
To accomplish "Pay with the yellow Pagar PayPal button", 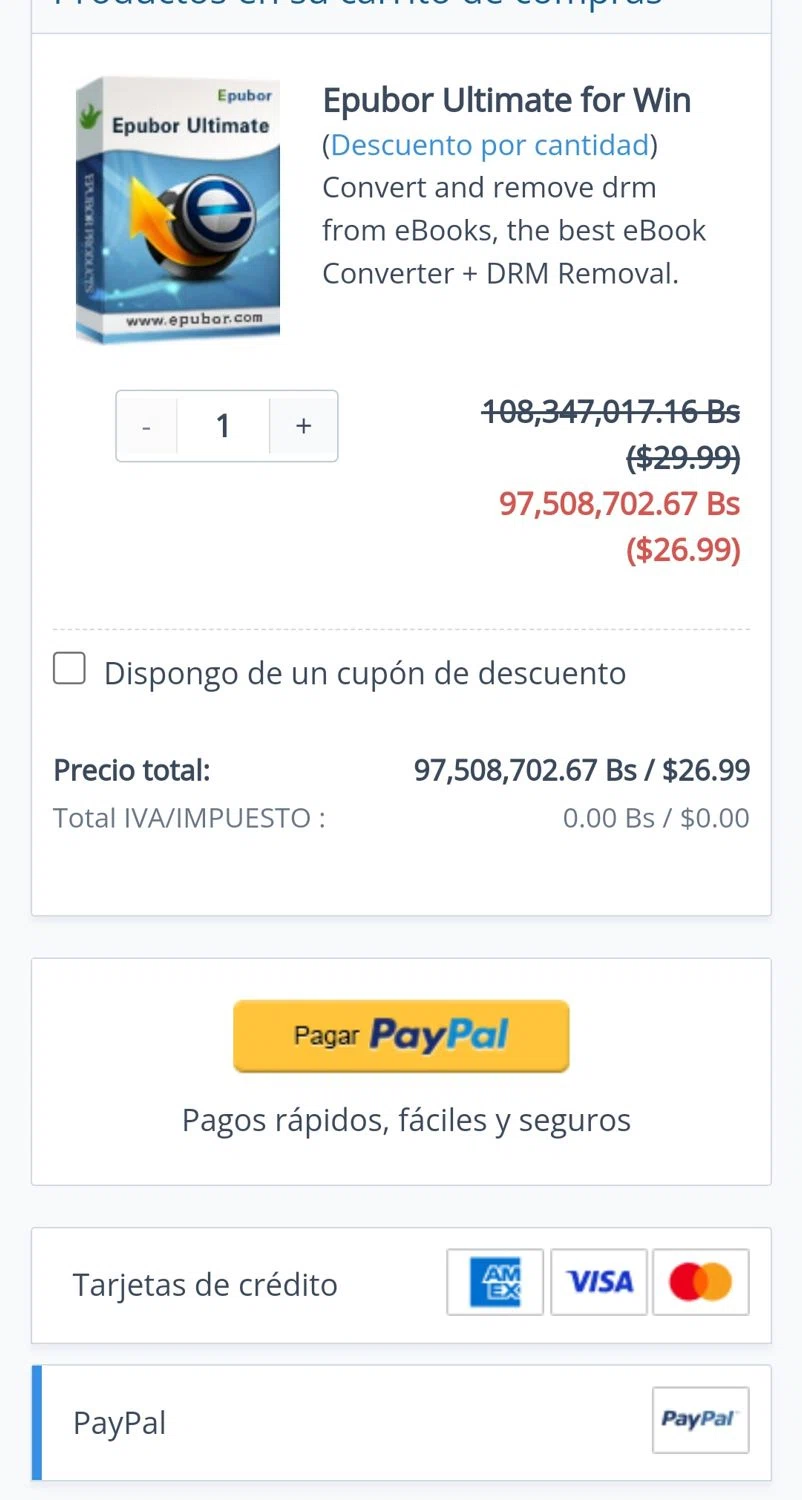I will click(x=401, y=1036).
